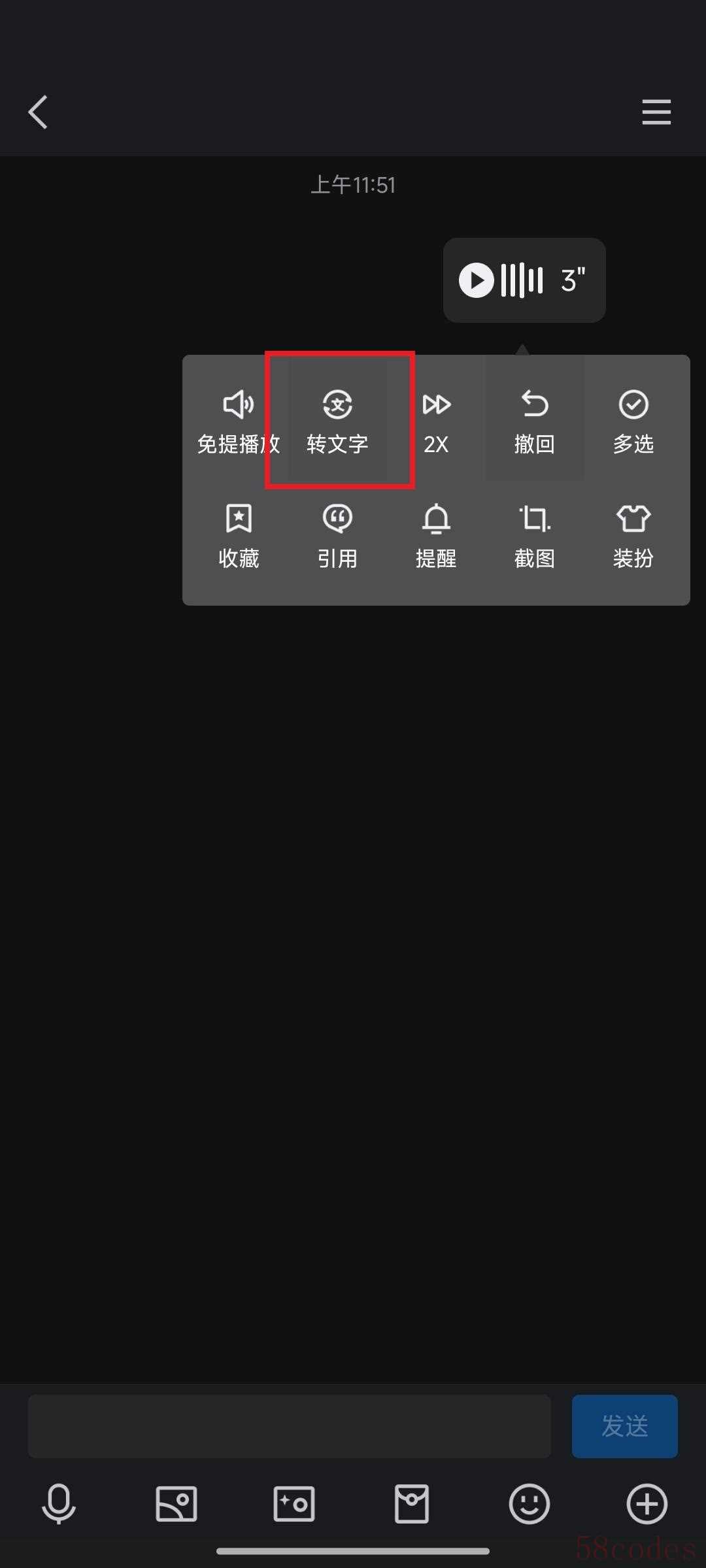
Task: Open the hamburger menu at top right
Action: [x=656, y=112]
